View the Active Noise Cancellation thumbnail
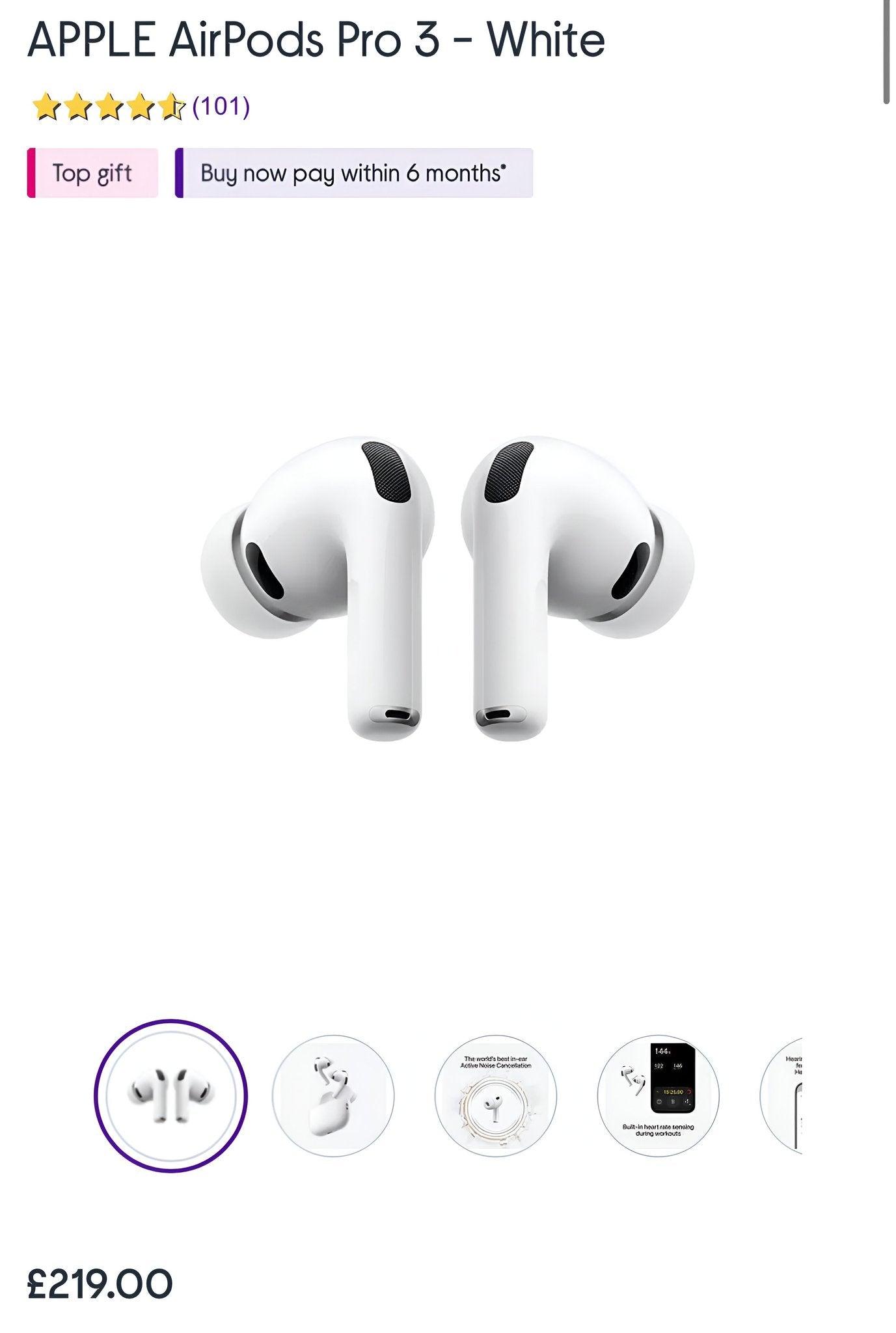896x1333 pixels. 496,1096
